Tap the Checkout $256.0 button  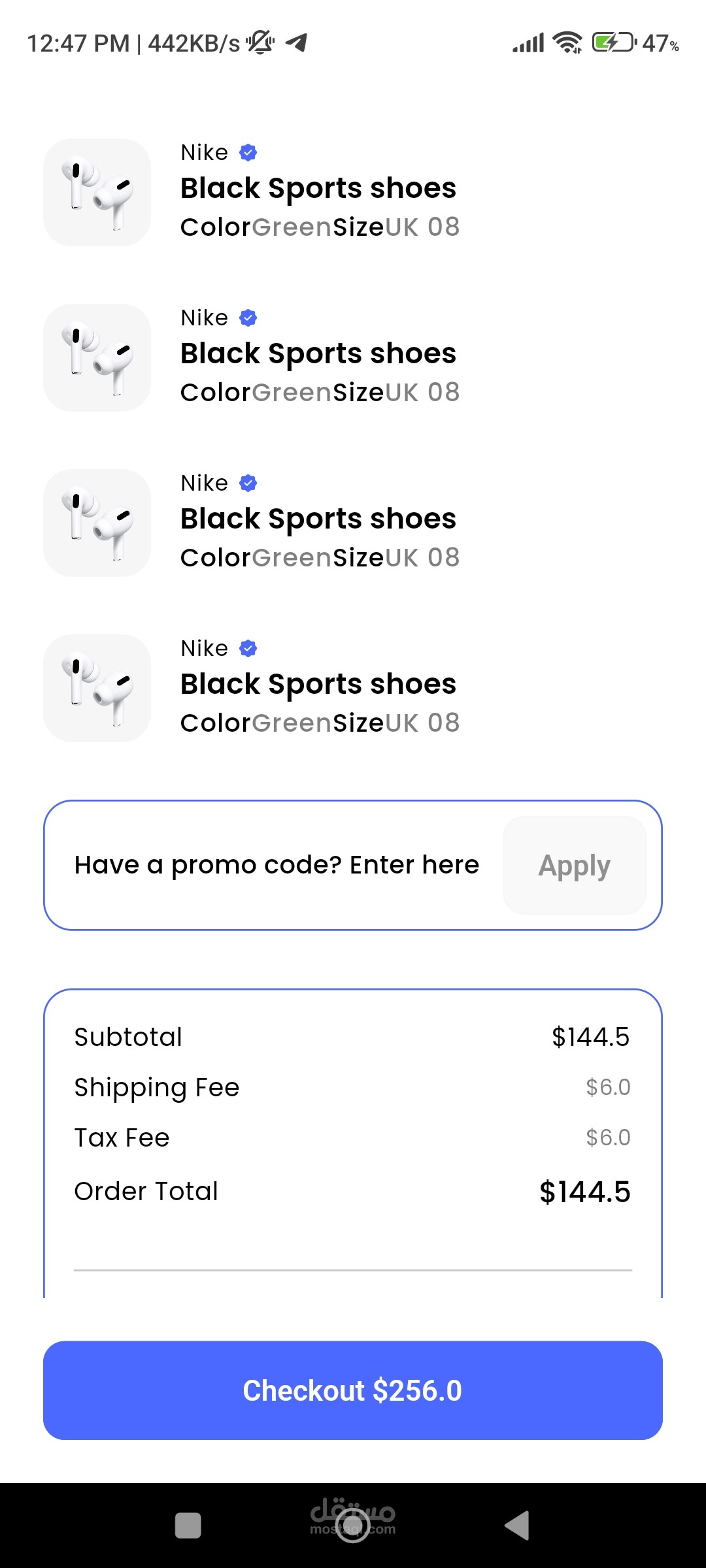click(353, 1390)
